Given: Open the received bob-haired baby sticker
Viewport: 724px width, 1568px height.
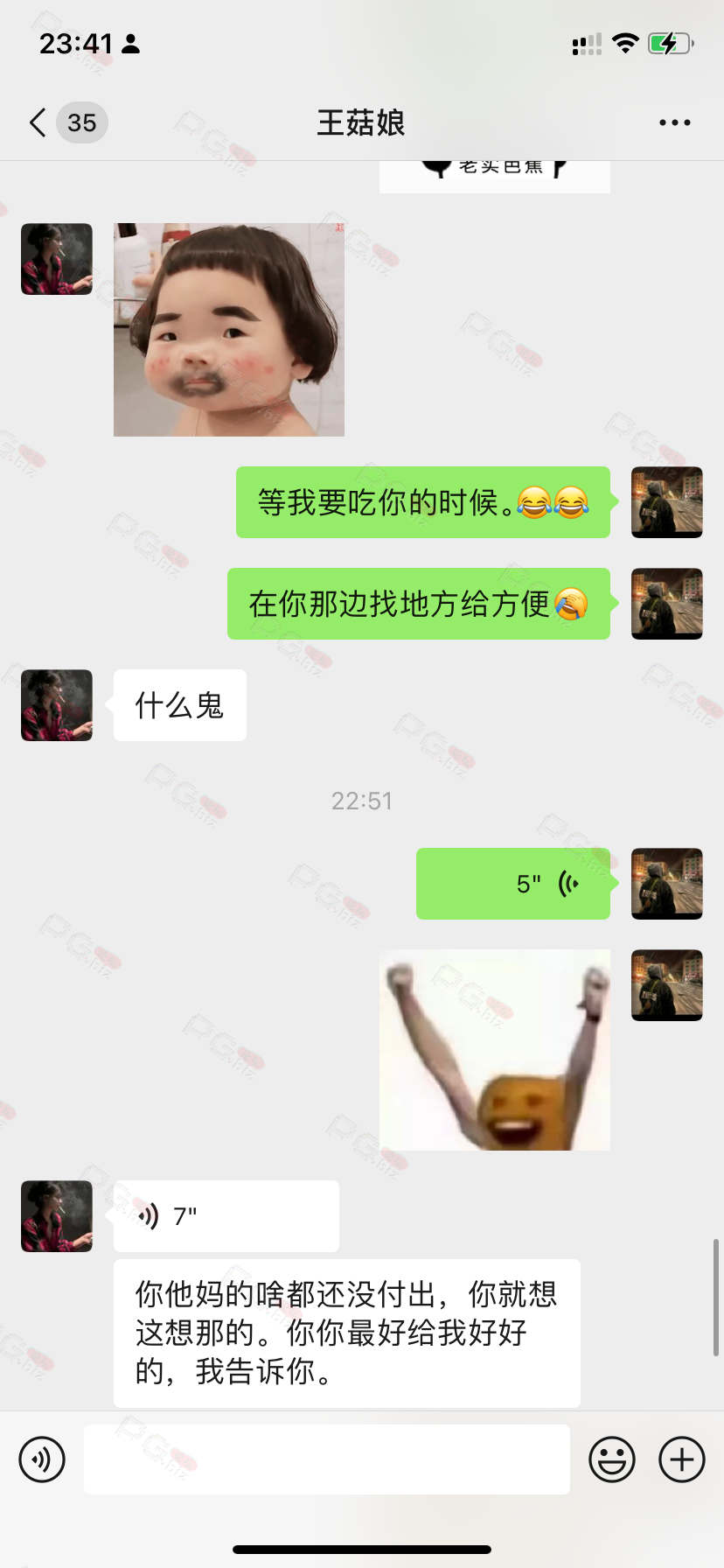Looking at the screenshot, I should pos(229,330).
